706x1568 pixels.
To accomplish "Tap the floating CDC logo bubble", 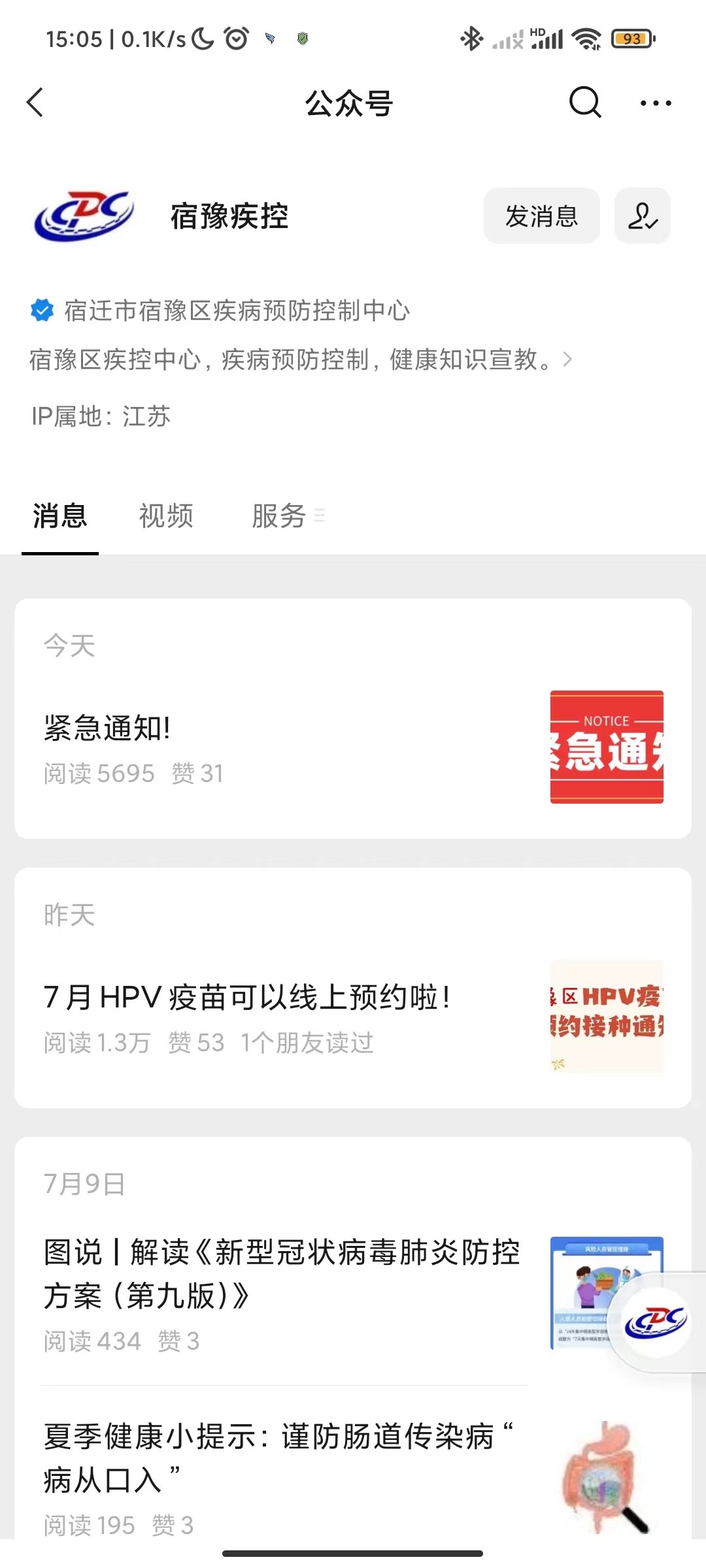I will pyautogui.click(x=656, y=1322).
